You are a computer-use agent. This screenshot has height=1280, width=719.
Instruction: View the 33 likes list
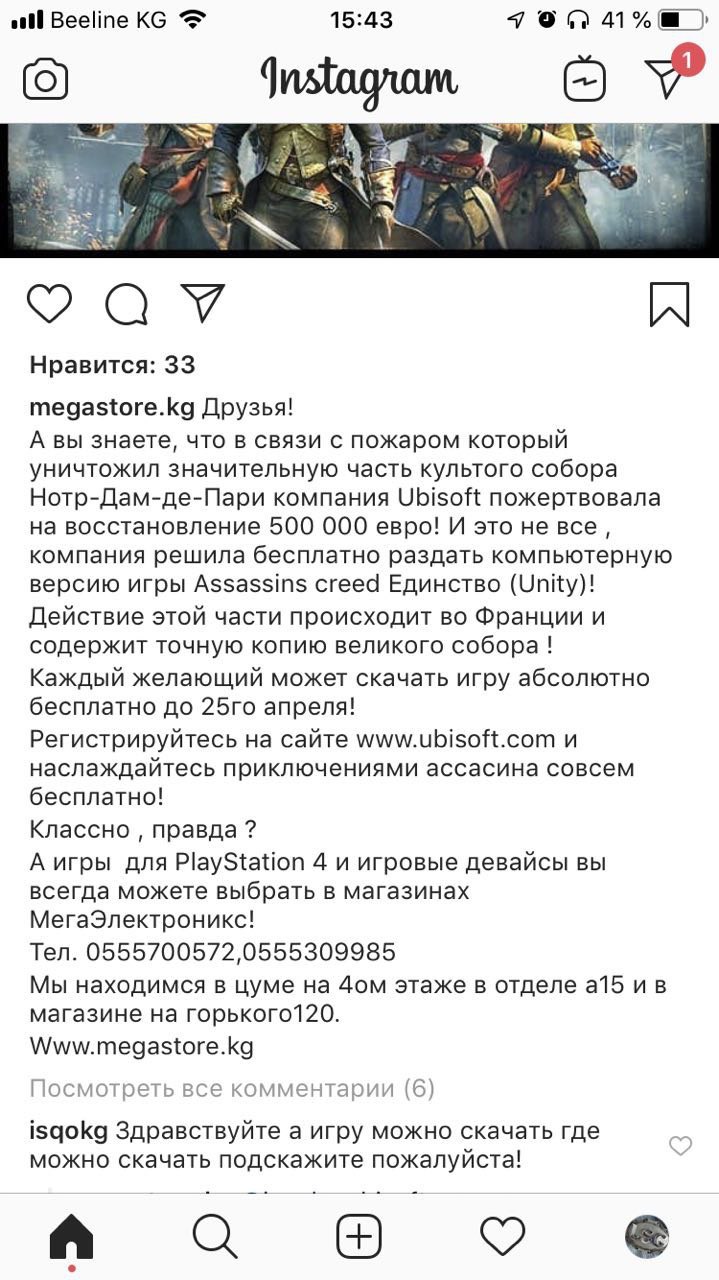112,365
